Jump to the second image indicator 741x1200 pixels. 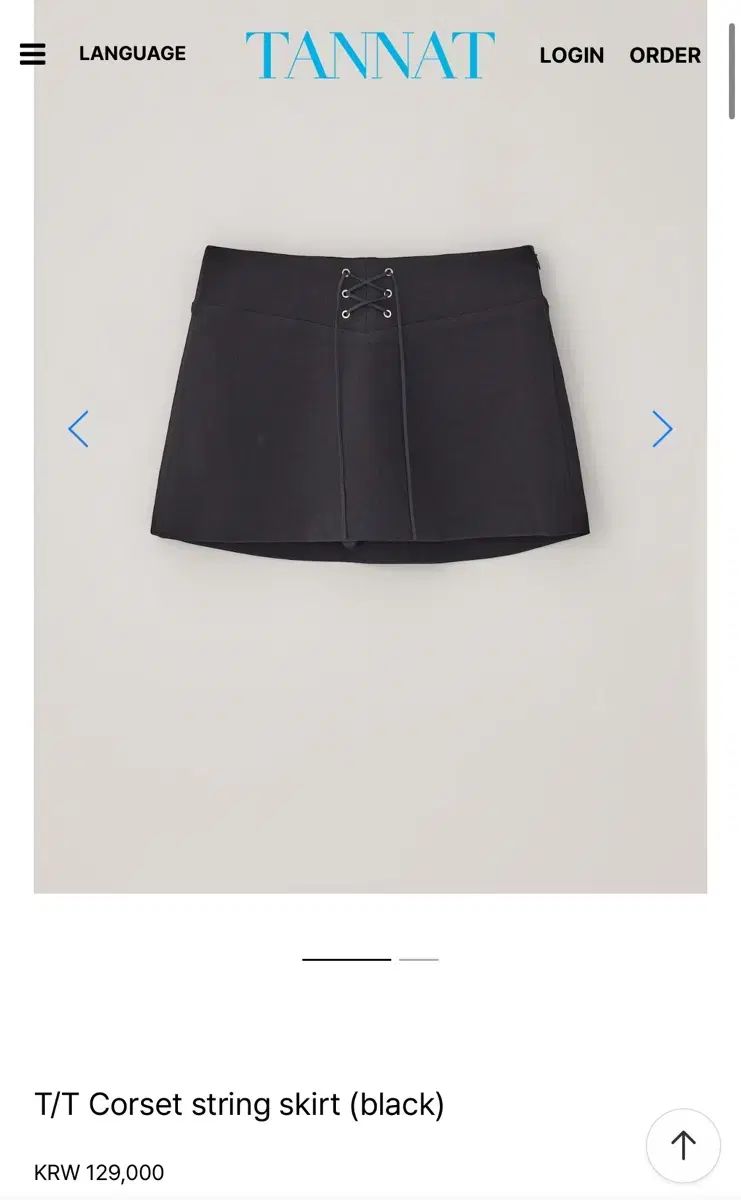click(418, 959)
